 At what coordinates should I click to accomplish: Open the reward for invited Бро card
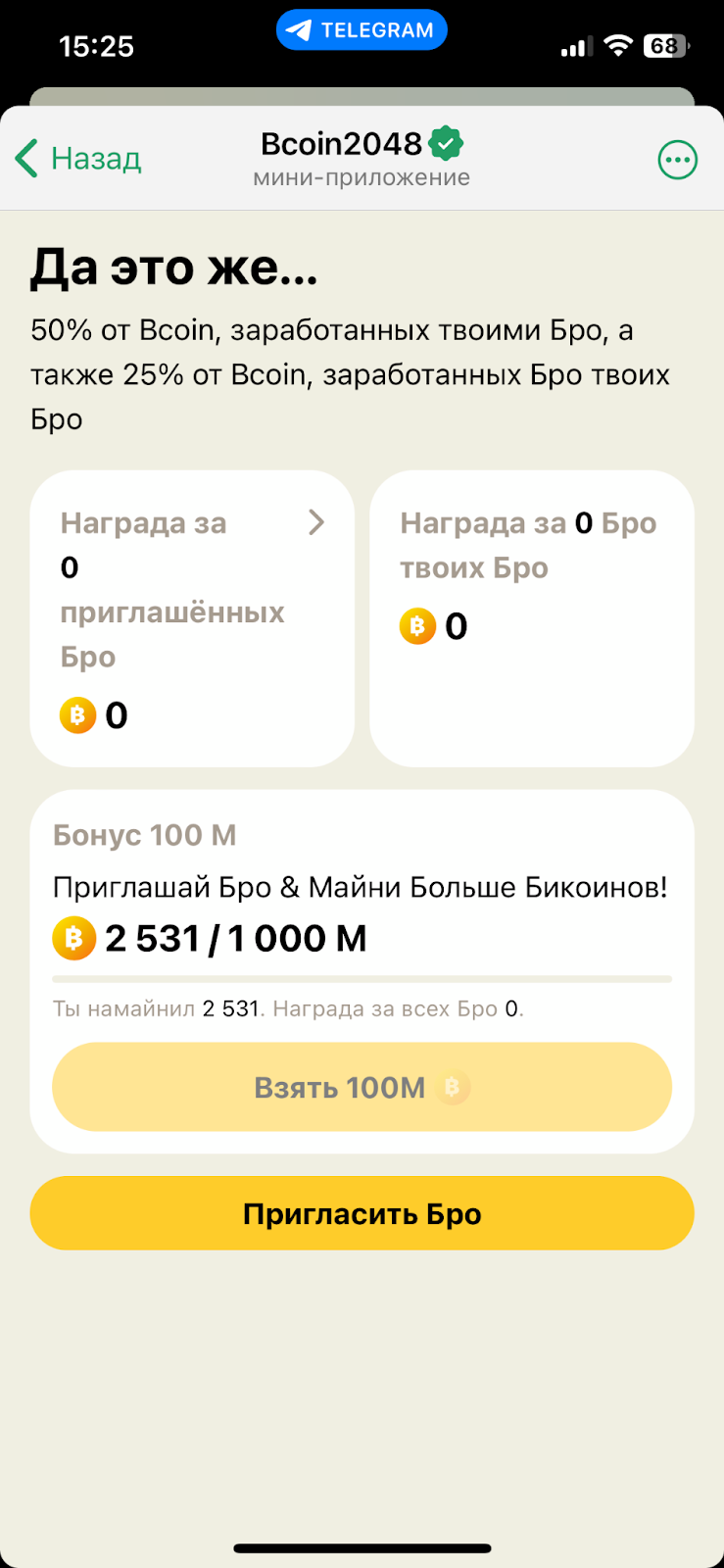(x=192, y=618)
